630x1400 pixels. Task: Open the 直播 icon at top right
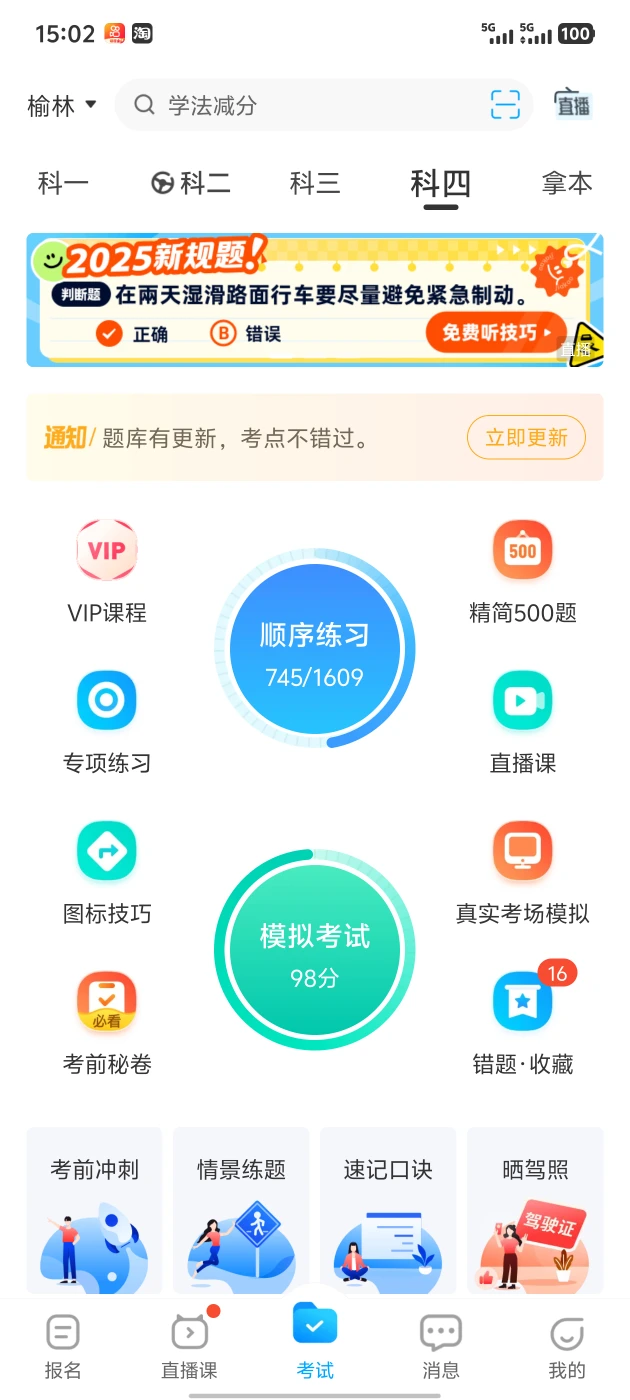coord(573,105)
